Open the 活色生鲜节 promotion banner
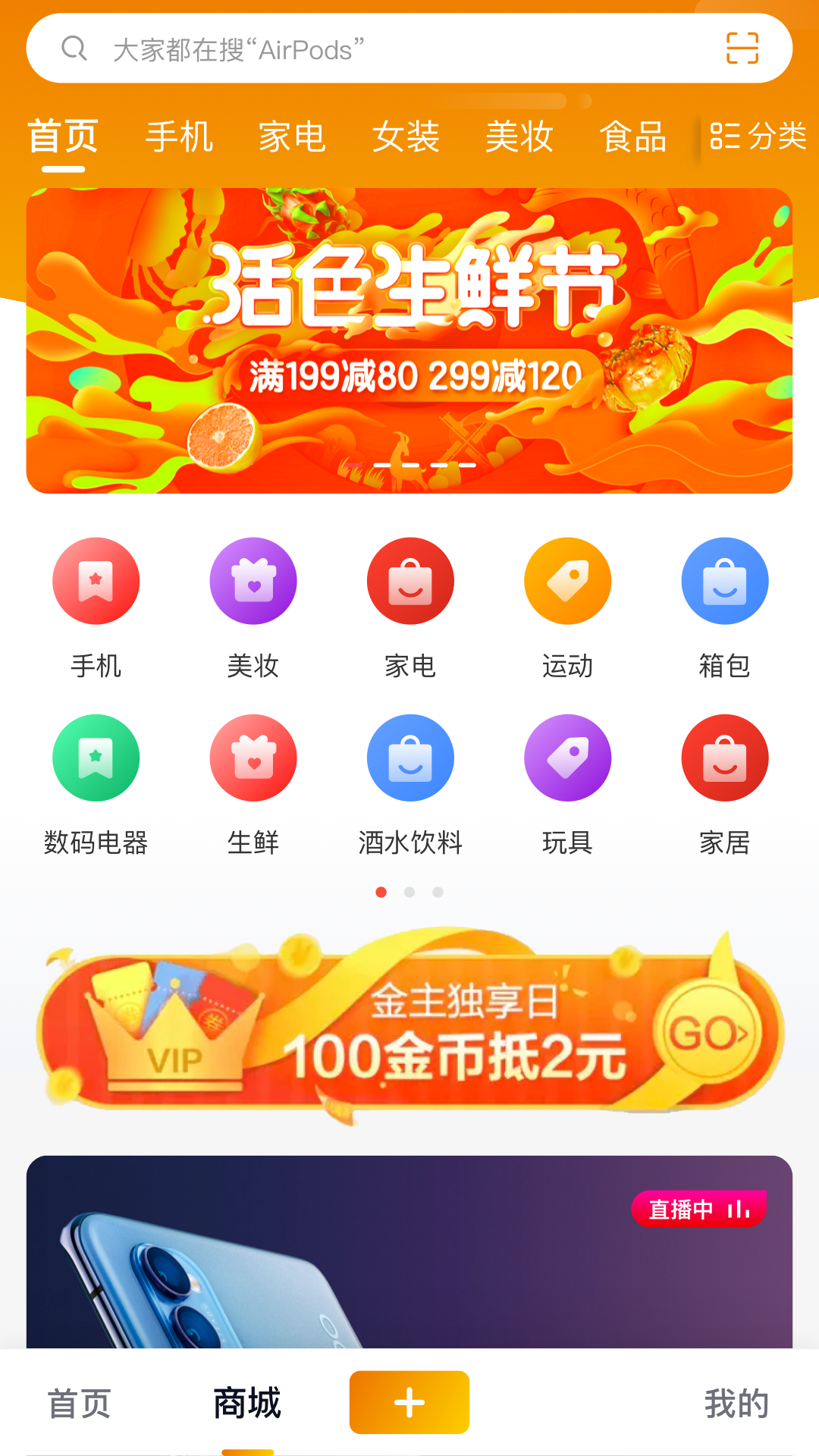 click(409, 340)
